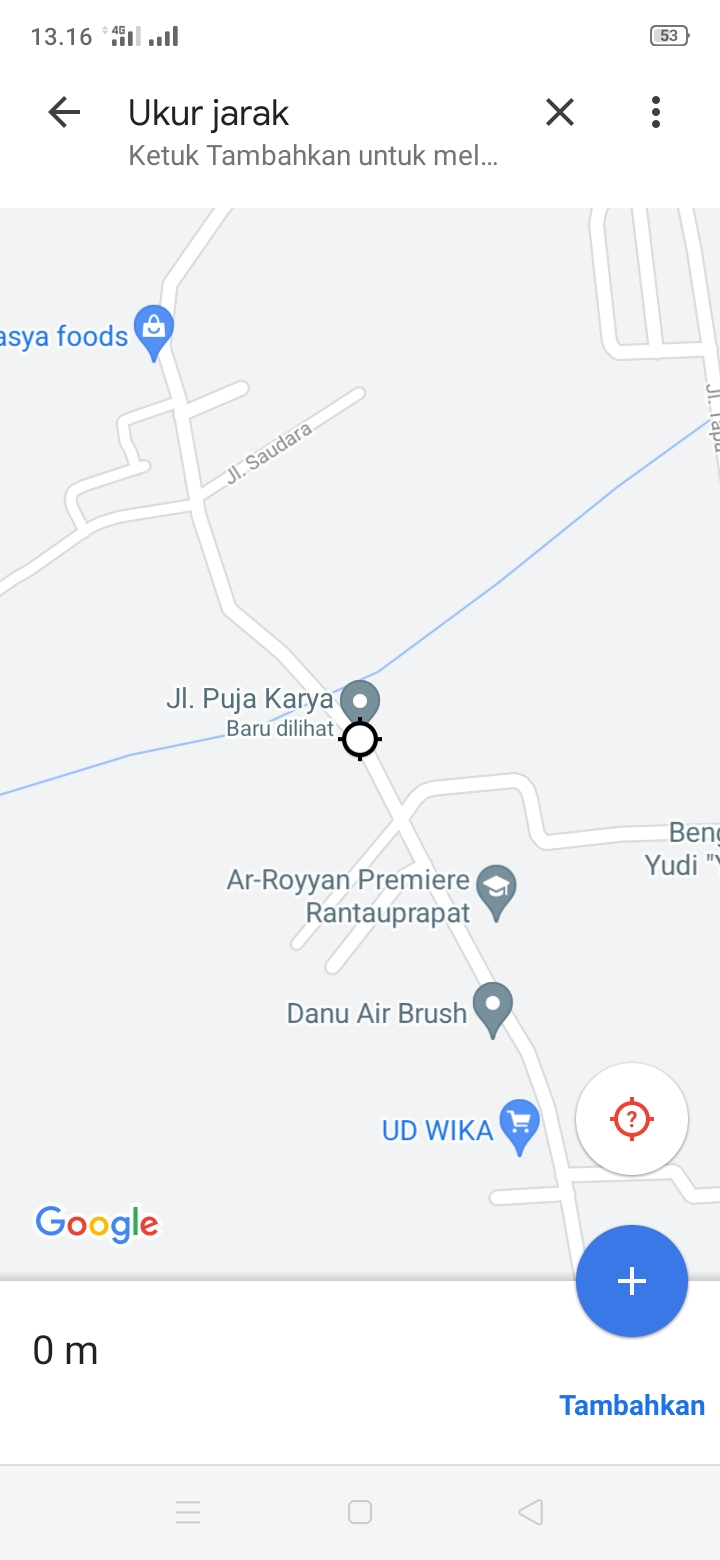Go to home via navigation bar
This screenshot has width=720, height=1560.
(x=360, y=1512)
